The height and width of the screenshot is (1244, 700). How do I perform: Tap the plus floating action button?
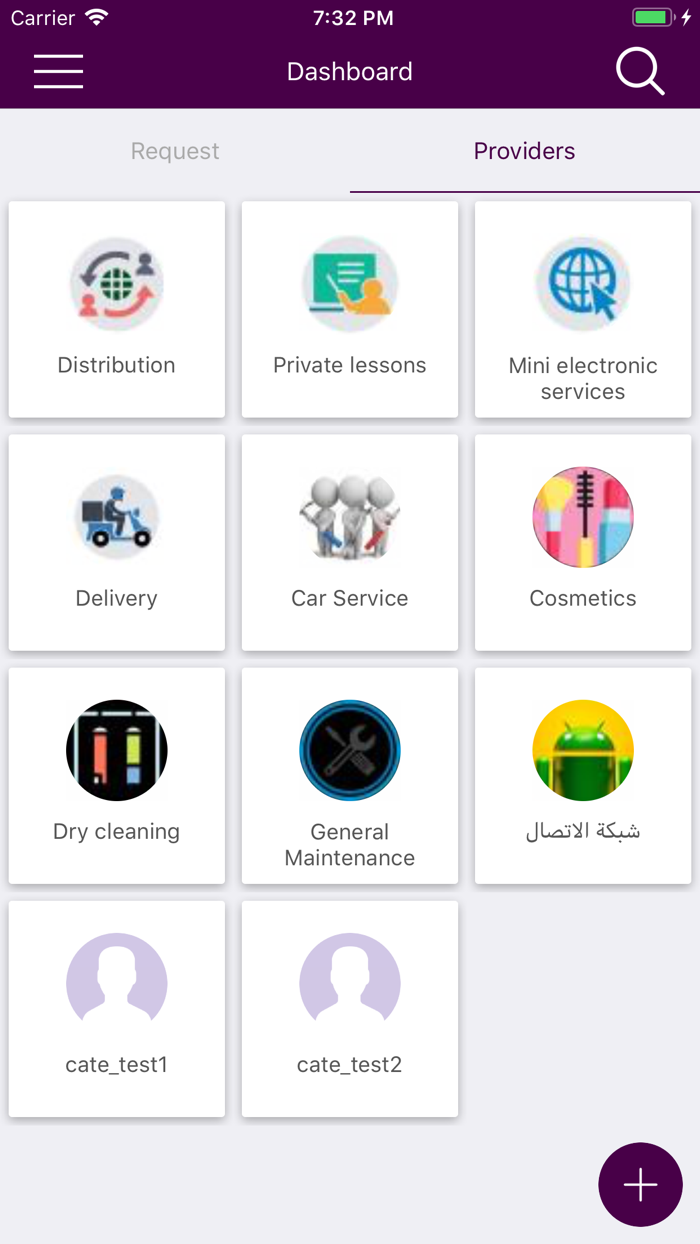coord(640,1185)
